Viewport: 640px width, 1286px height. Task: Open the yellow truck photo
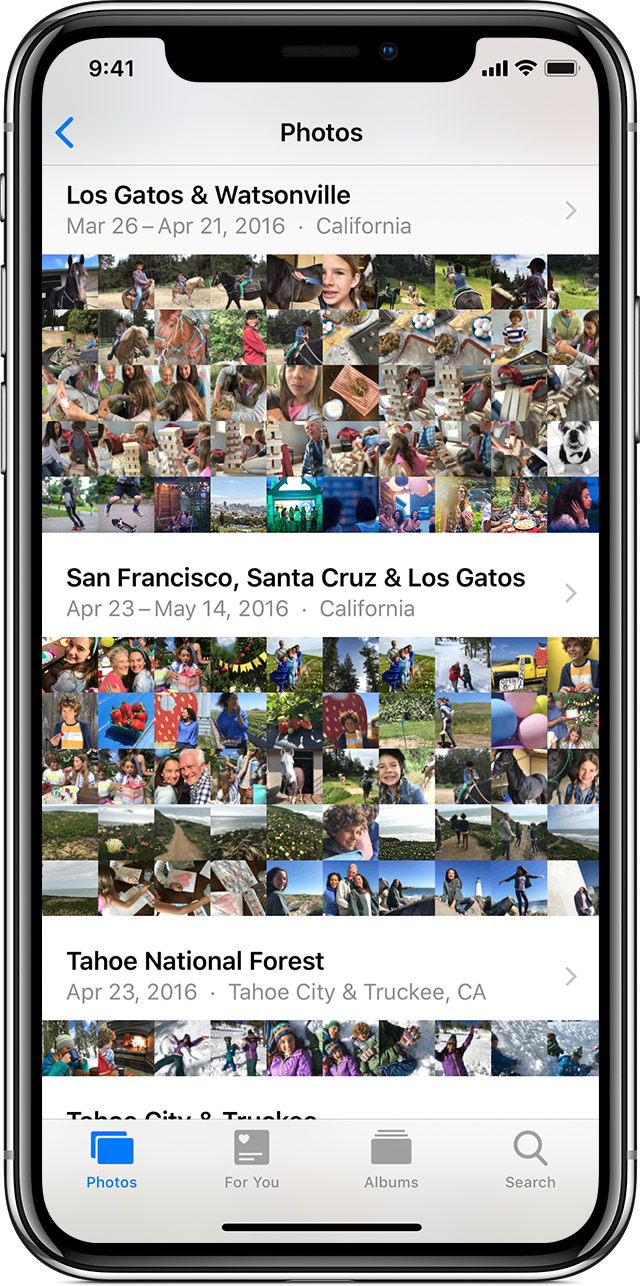point(518,665)
